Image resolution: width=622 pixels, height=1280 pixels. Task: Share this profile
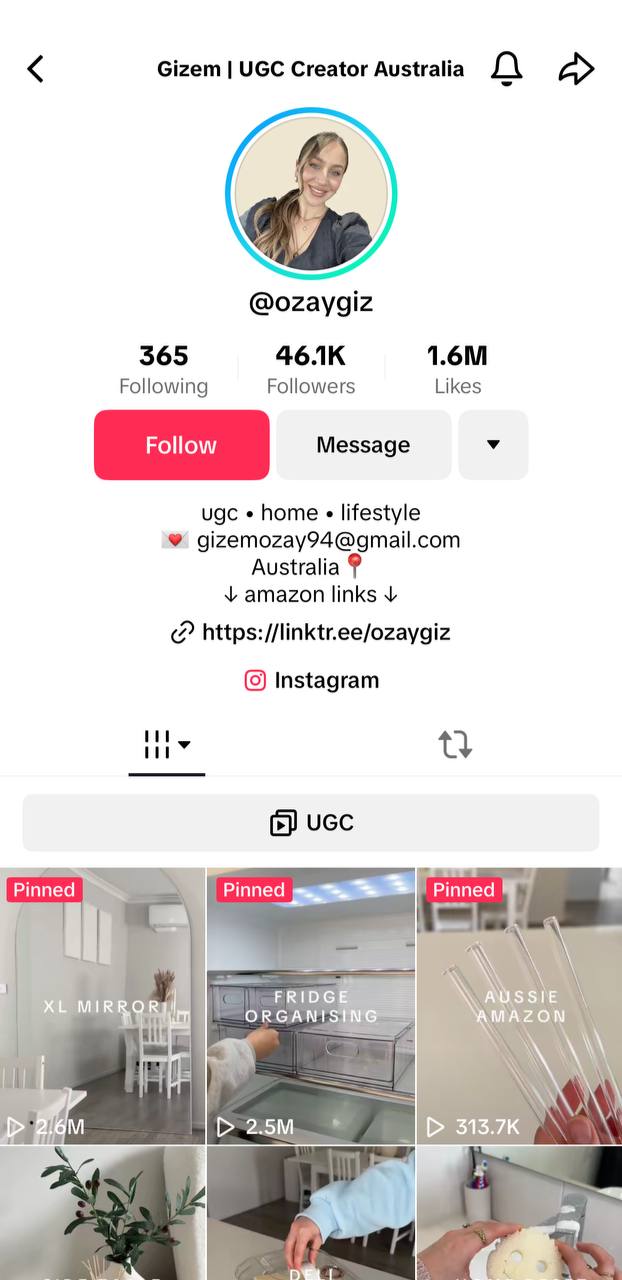576,68
